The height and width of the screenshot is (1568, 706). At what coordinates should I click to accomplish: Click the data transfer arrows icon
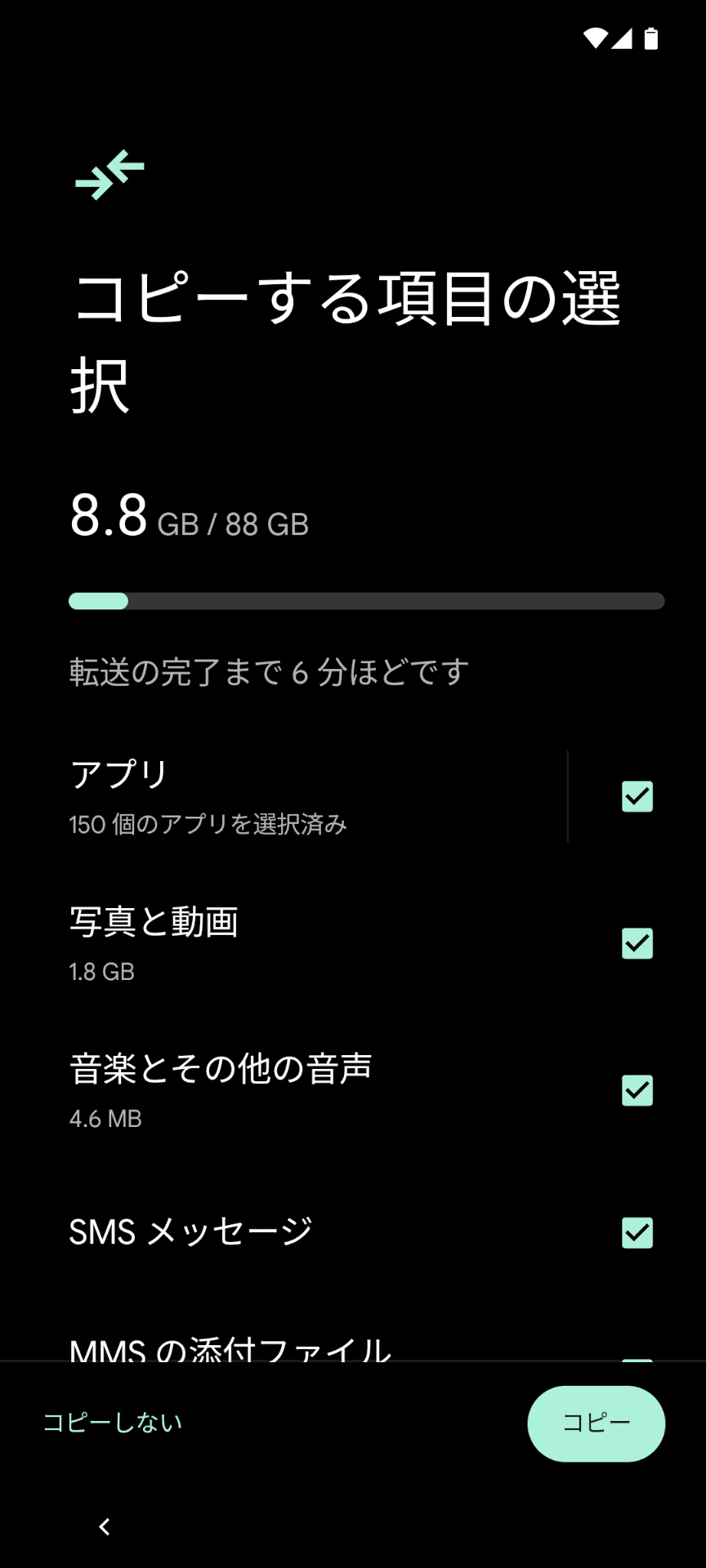click(109, 174)
